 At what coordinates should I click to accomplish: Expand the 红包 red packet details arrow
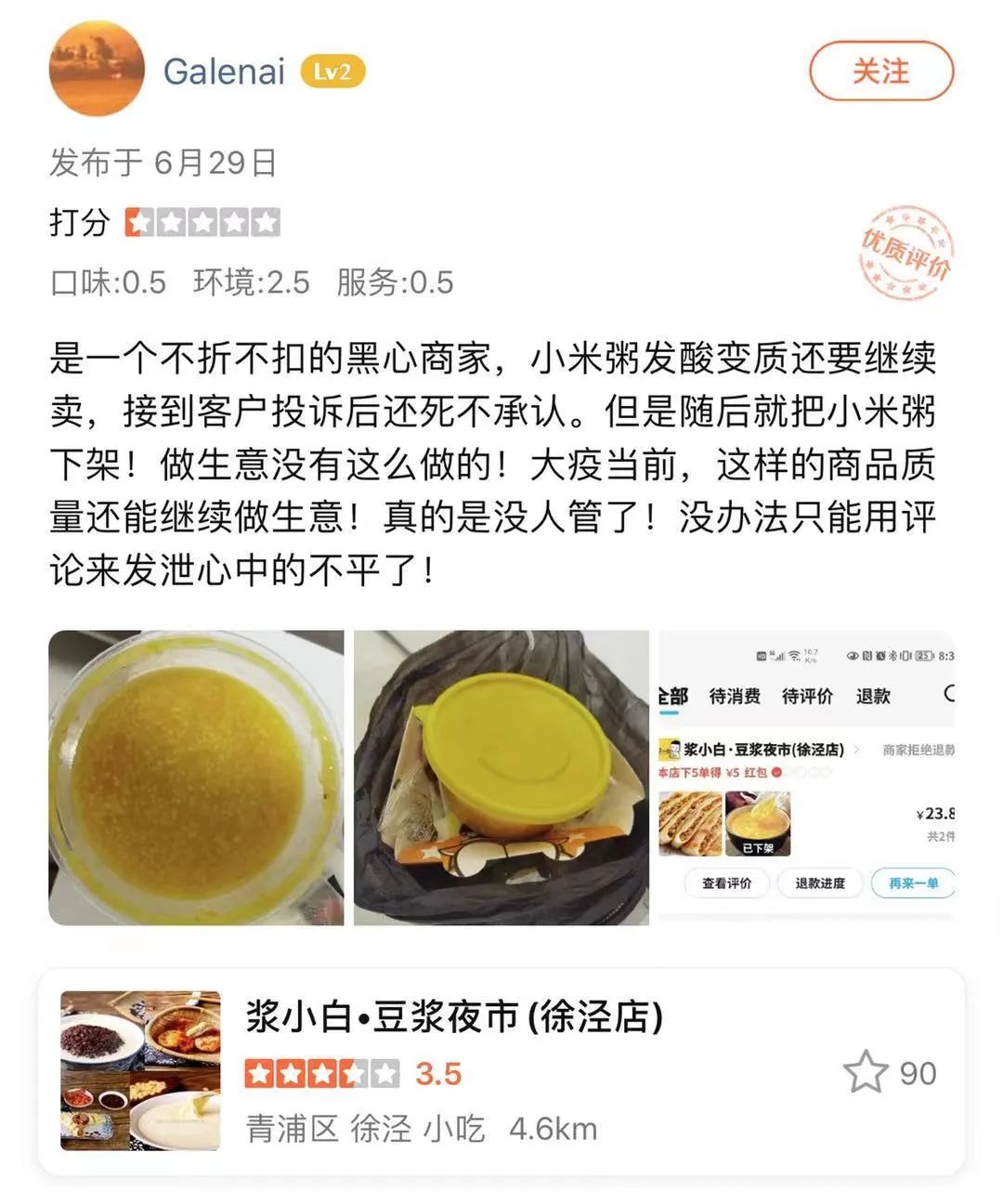pos(776,773)
